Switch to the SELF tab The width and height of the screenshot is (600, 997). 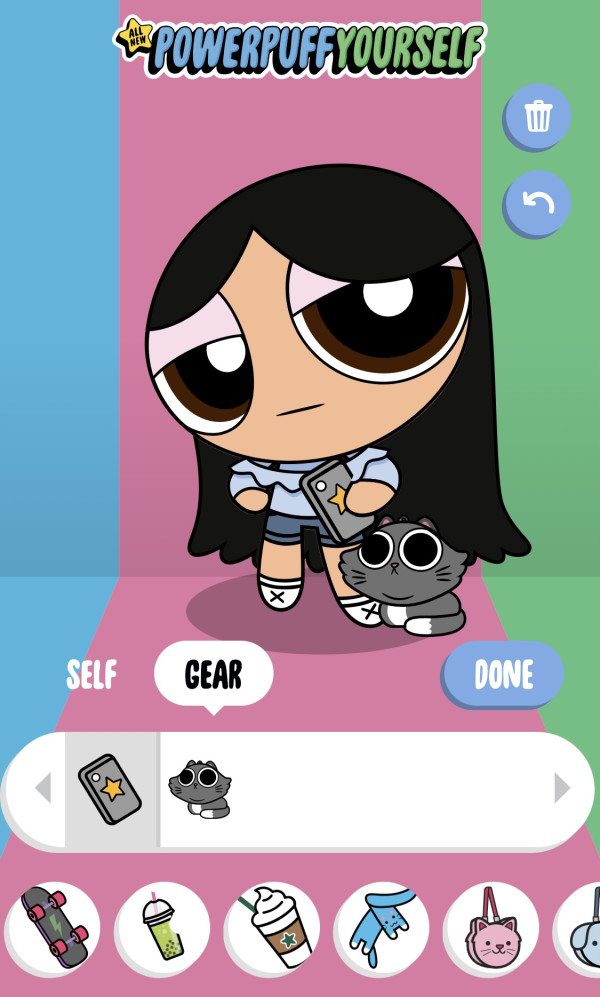coord(92,675)
